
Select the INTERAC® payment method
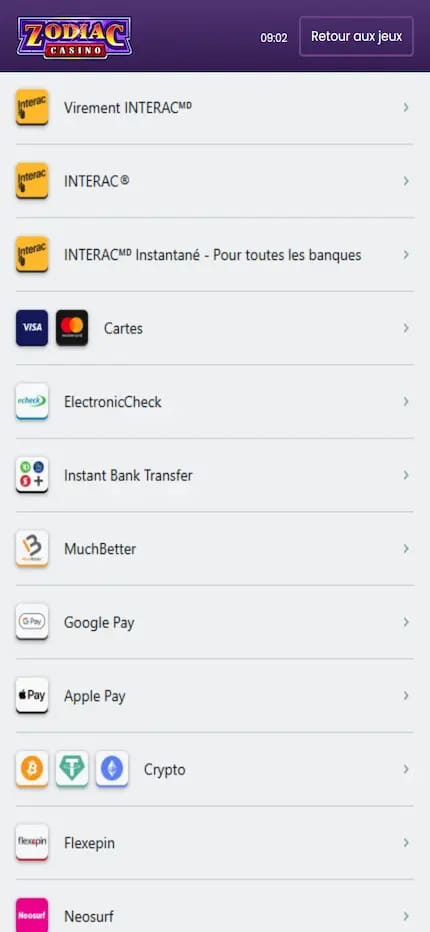tap(214, 181)
